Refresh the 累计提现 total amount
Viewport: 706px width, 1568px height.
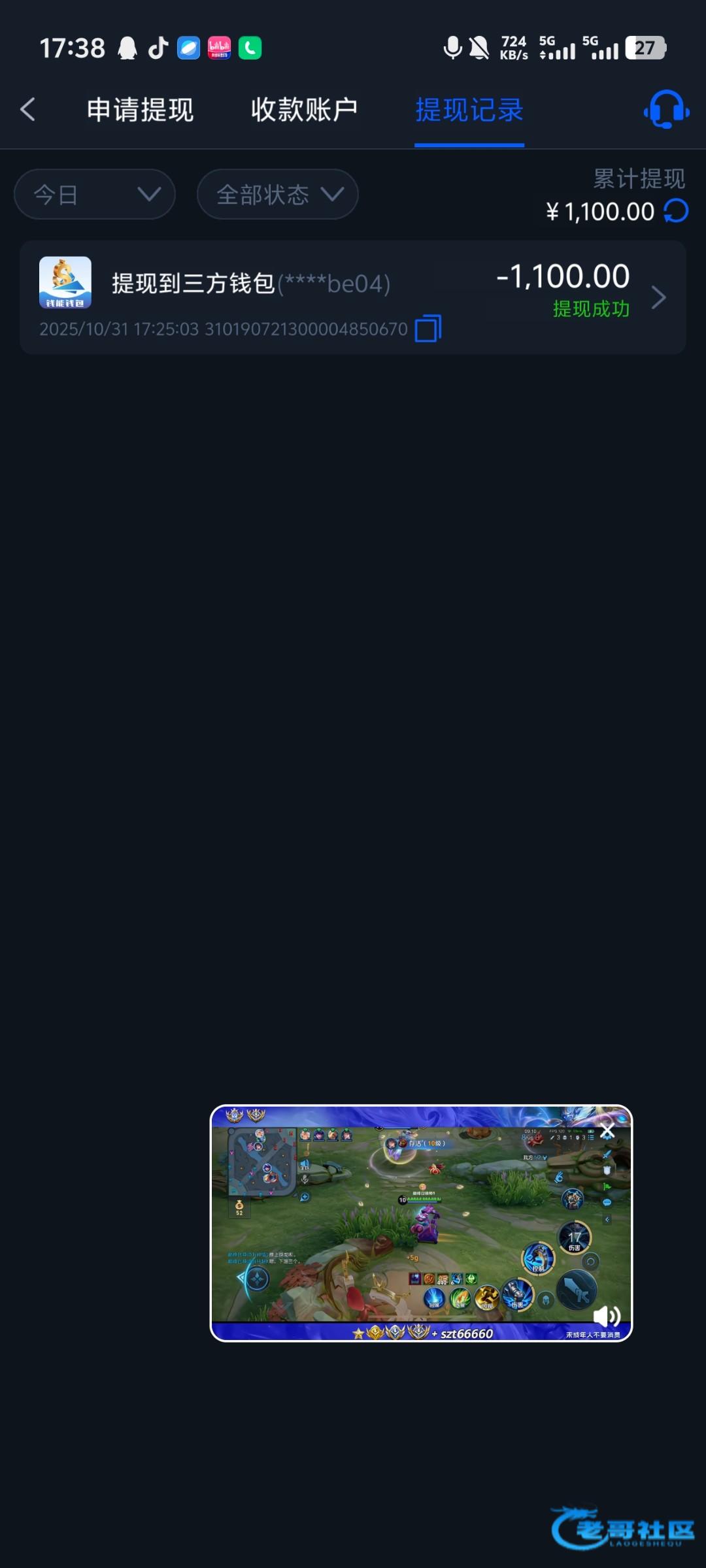pos(676,211)
